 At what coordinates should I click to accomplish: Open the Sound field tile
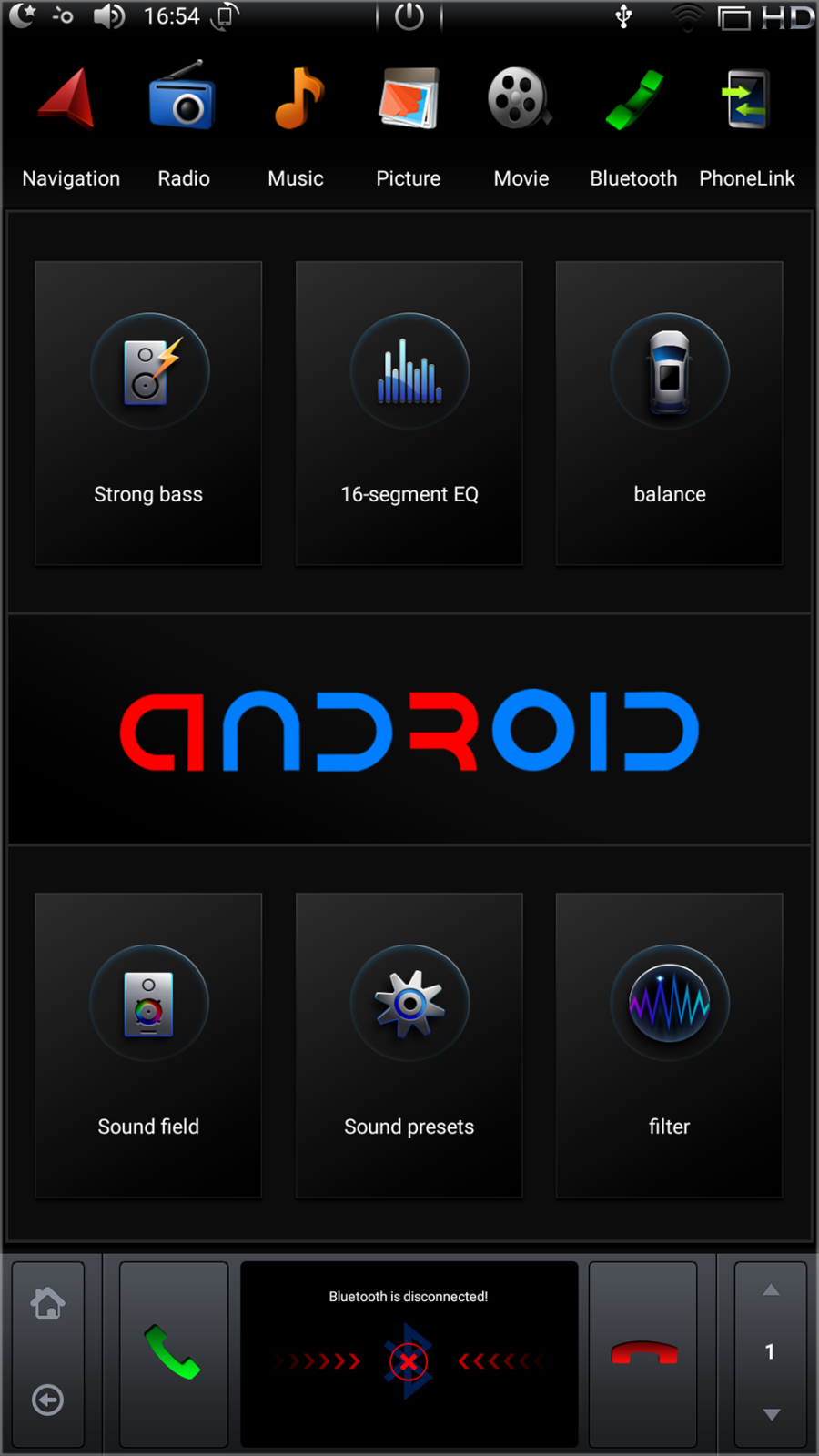pyautogui.click(x=148, y=1045)
